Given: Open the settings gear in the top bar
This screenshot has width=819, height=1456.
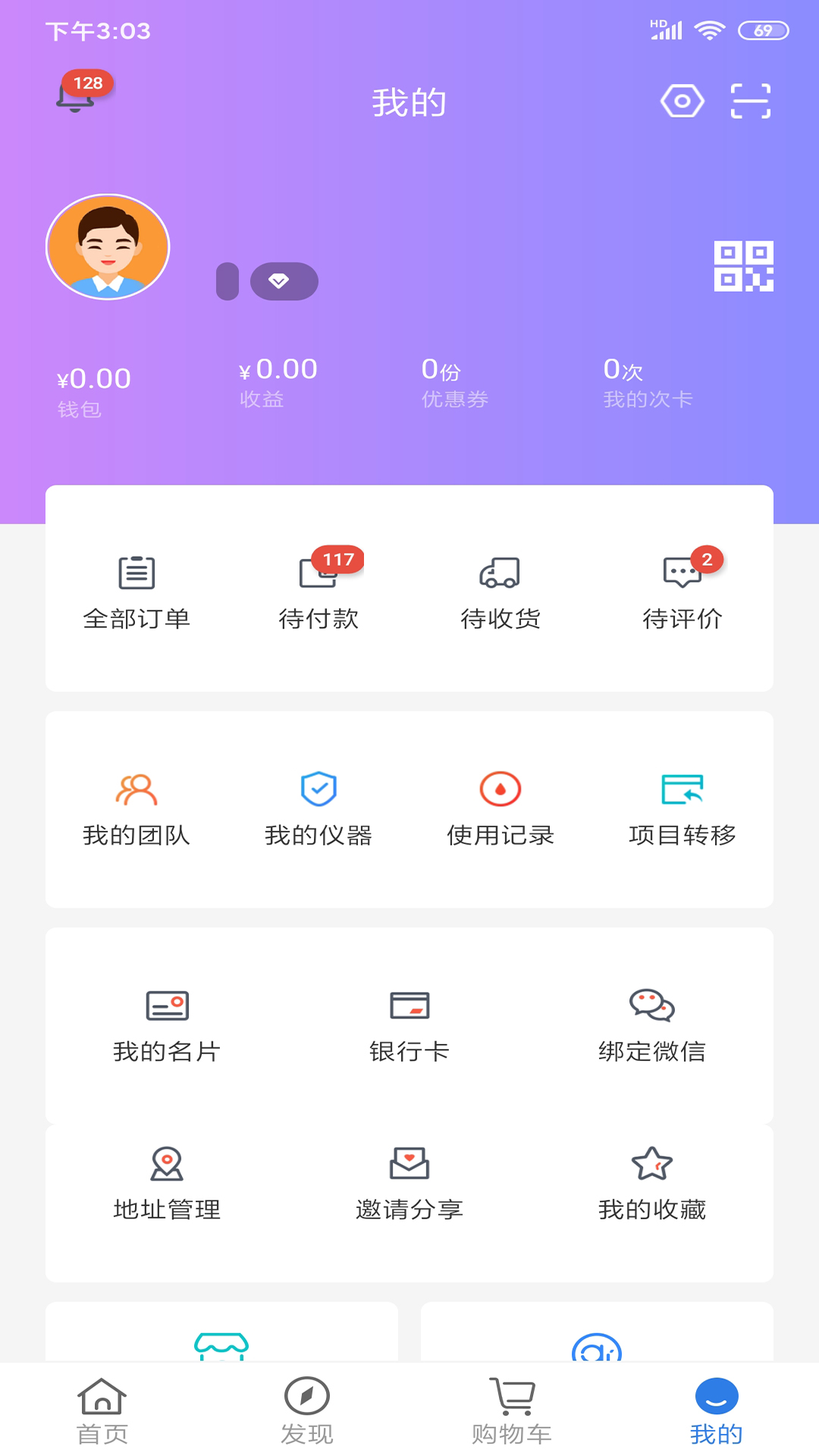Looking at the screenshot, I should pos(682,100).
